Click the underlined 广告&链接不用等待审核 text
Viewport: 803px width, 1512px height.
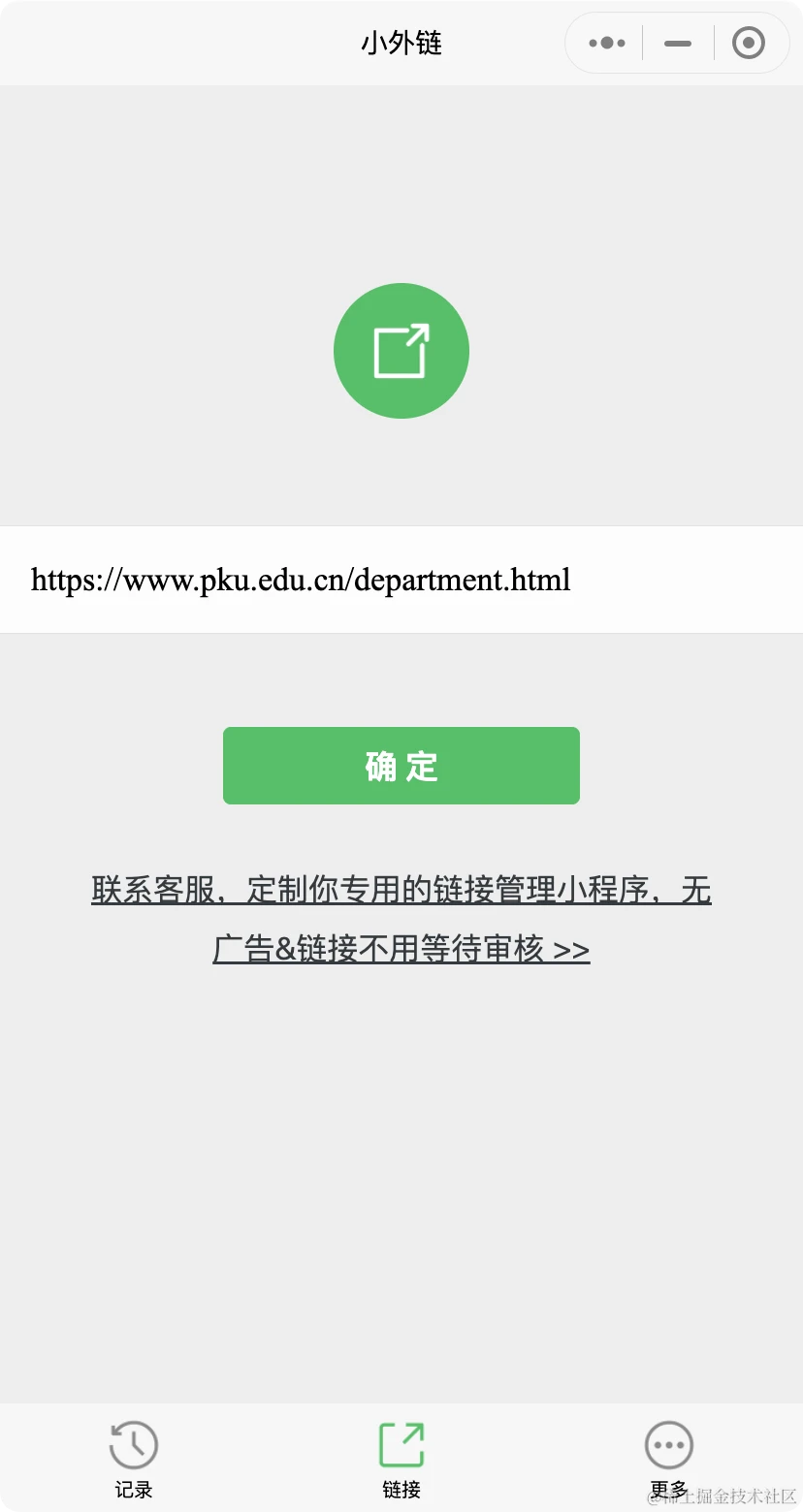click(x=378, y=950)
